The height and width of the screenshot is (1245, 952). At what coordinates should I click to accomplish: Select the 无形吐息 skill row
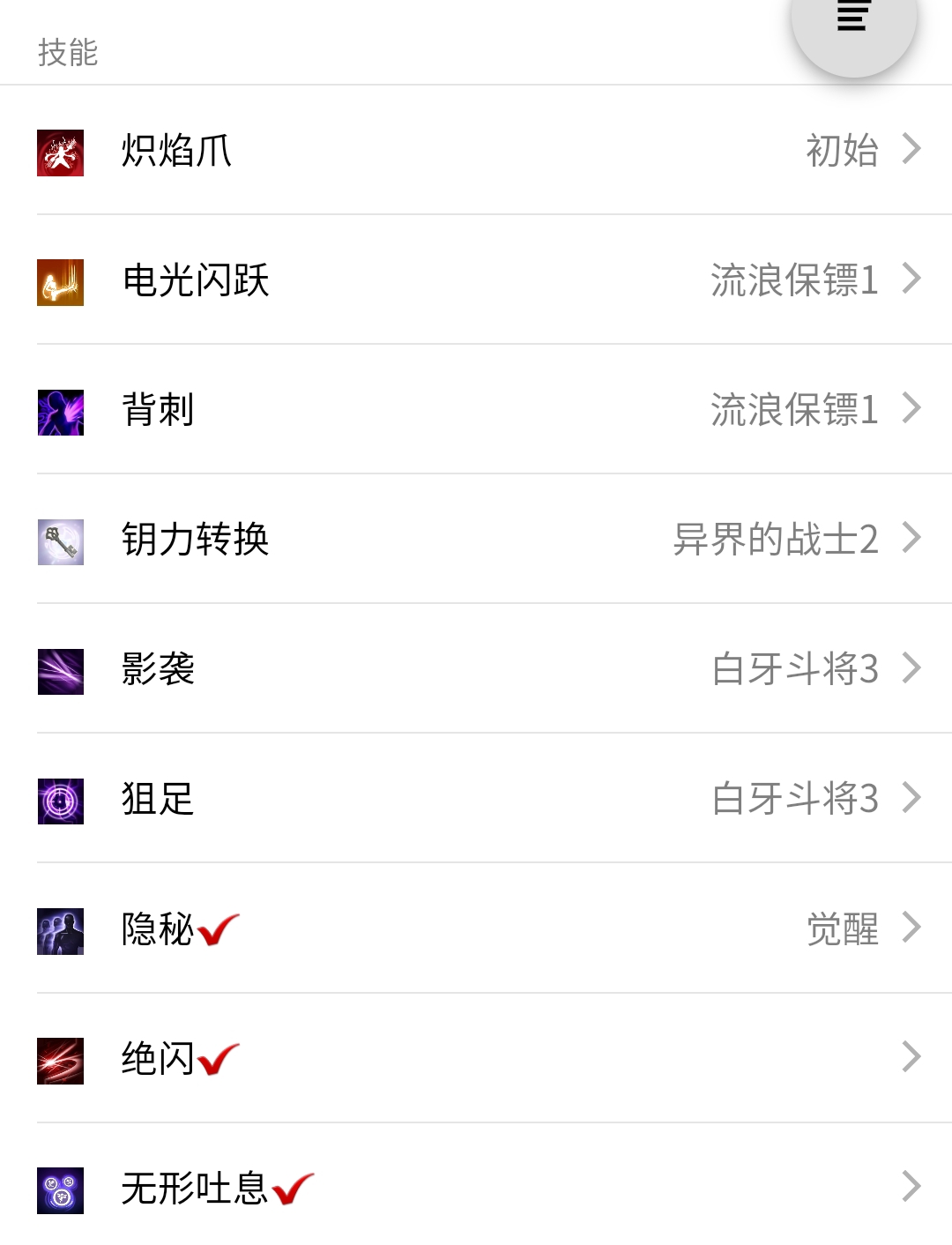476,1188
